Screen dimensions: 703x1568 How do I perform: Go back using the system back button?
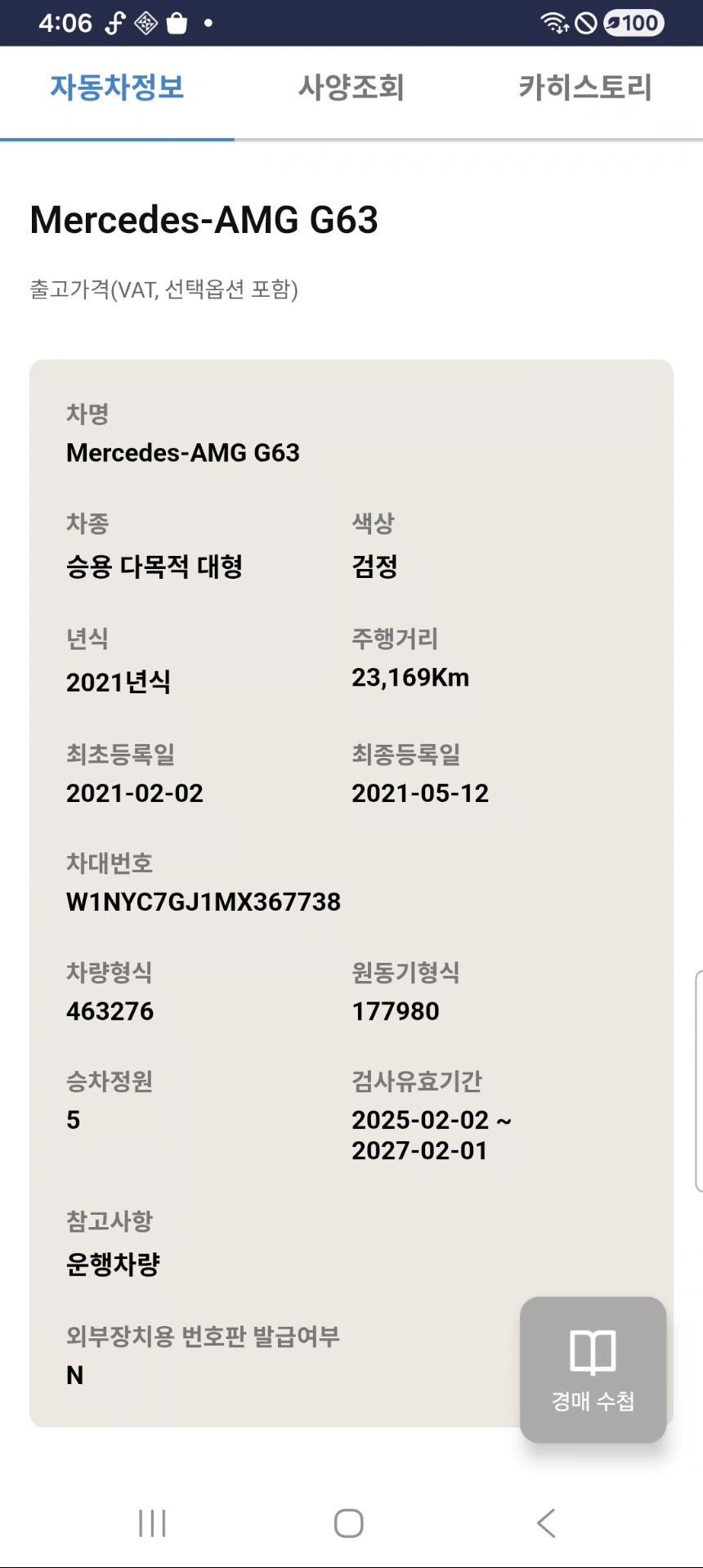546,1523
